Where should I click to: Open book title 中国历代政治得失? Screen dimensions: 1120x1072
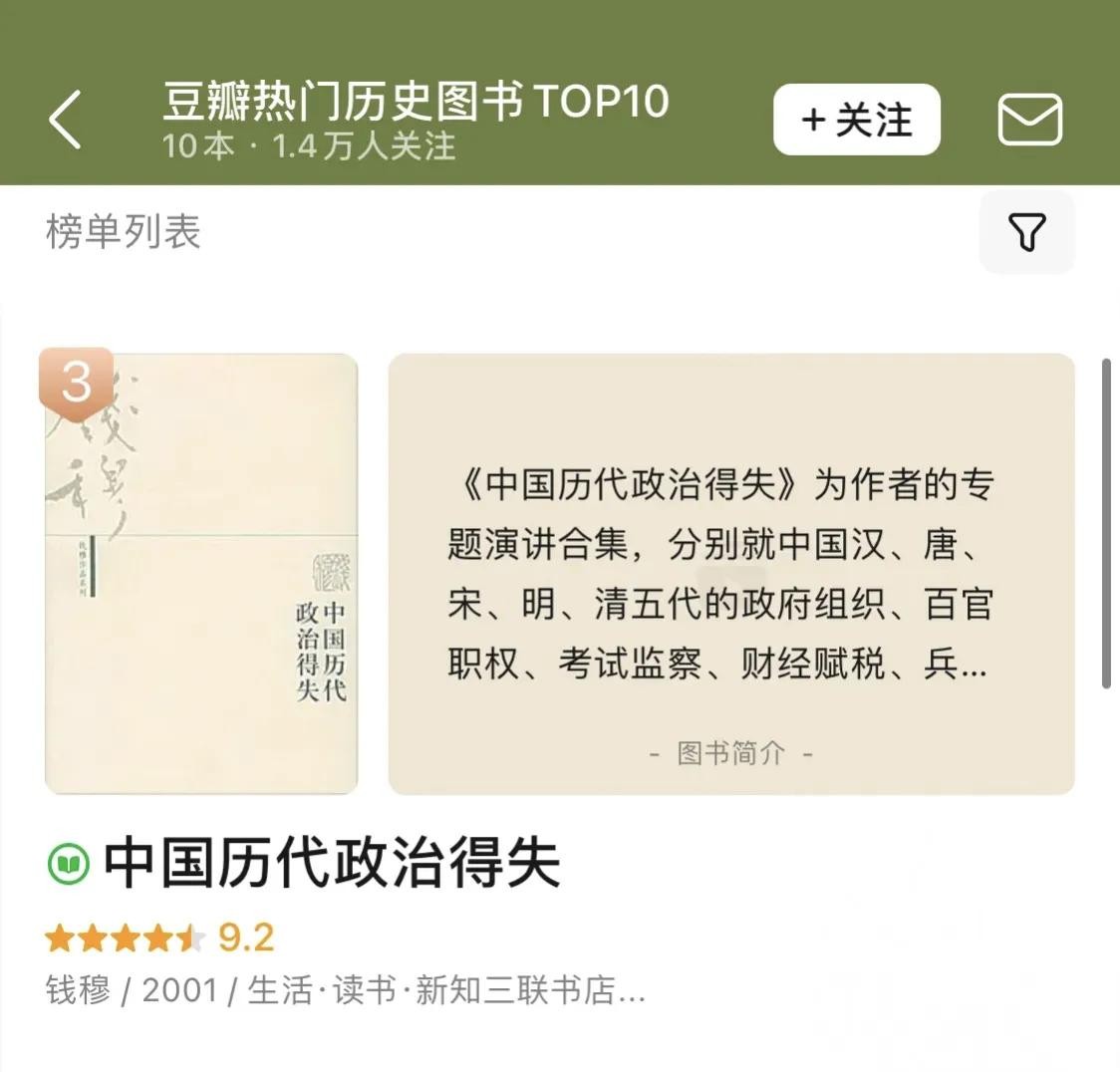[x=332, y=863]
